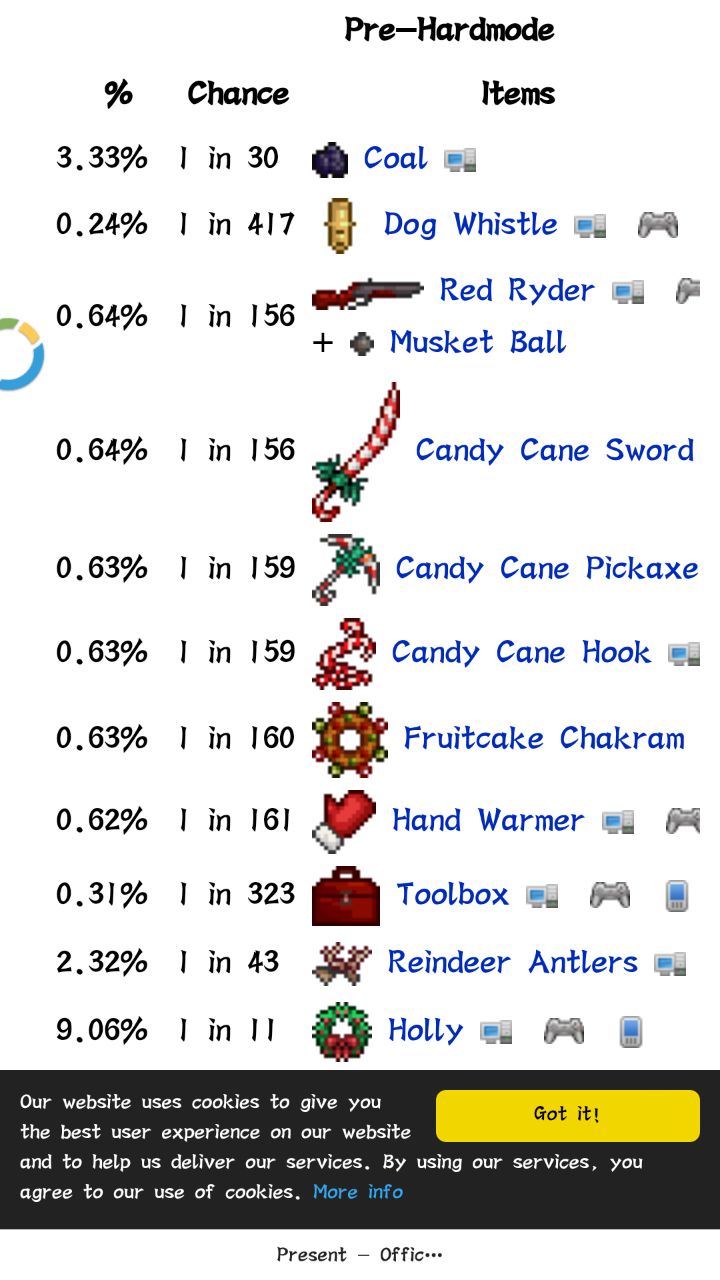Open the Holly item link

click(x=425, y=1030)
